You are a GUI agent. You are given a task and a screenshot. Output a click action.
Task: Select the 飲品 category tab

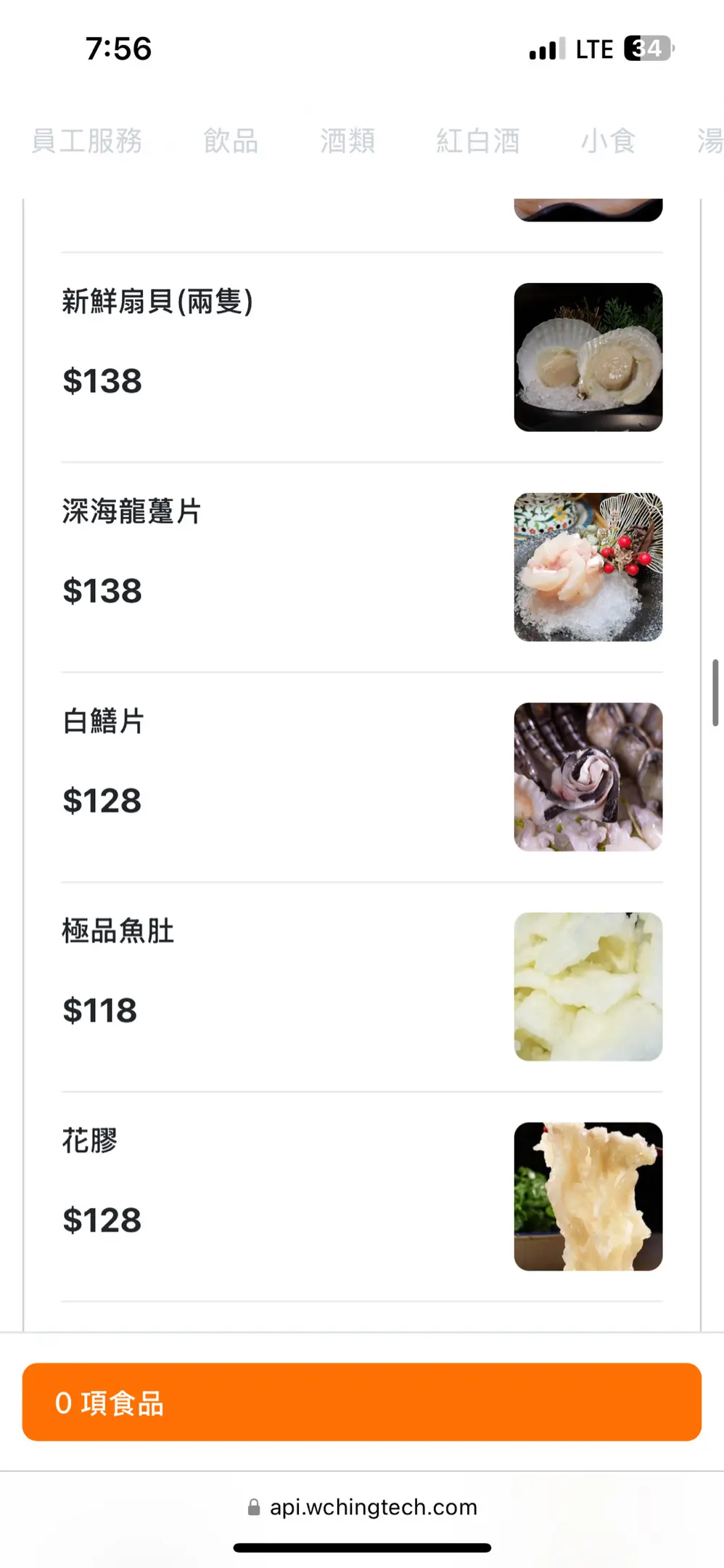[231, 141]
